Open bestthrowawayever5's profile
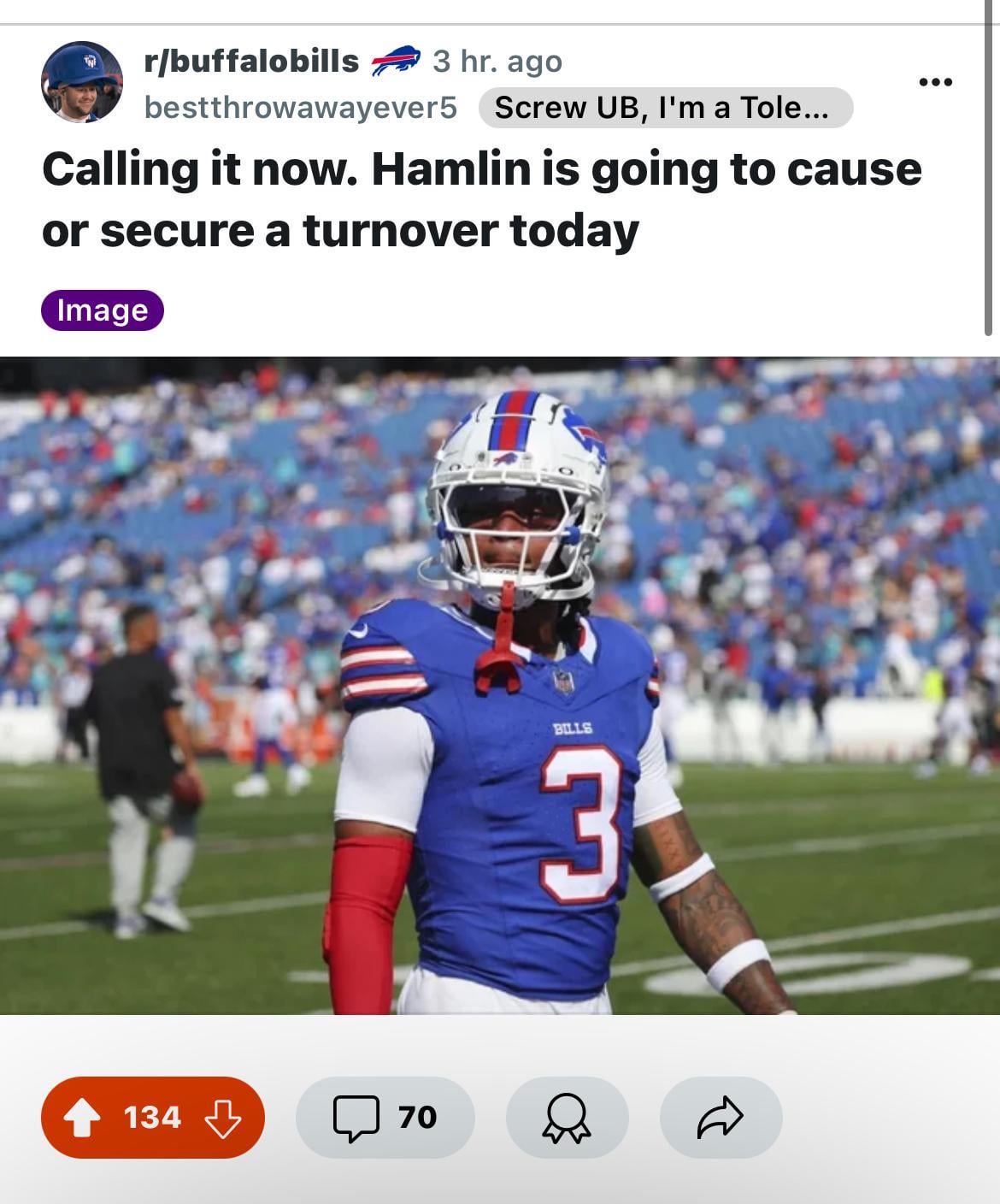Viewport: 1000px width, 1204px height. (x=301, y=108)
